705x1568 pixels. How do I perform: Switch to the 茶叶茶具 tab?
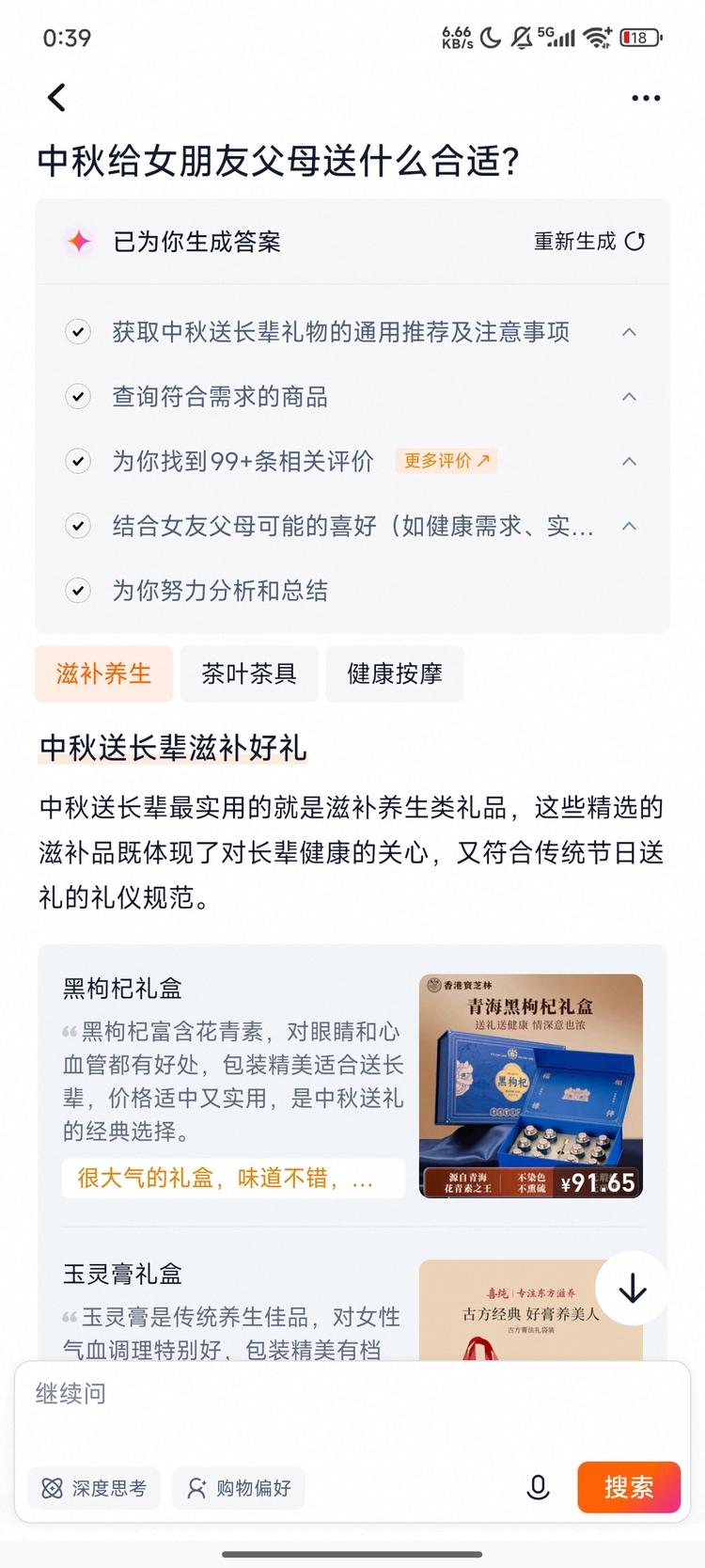[x=248, y=673]
